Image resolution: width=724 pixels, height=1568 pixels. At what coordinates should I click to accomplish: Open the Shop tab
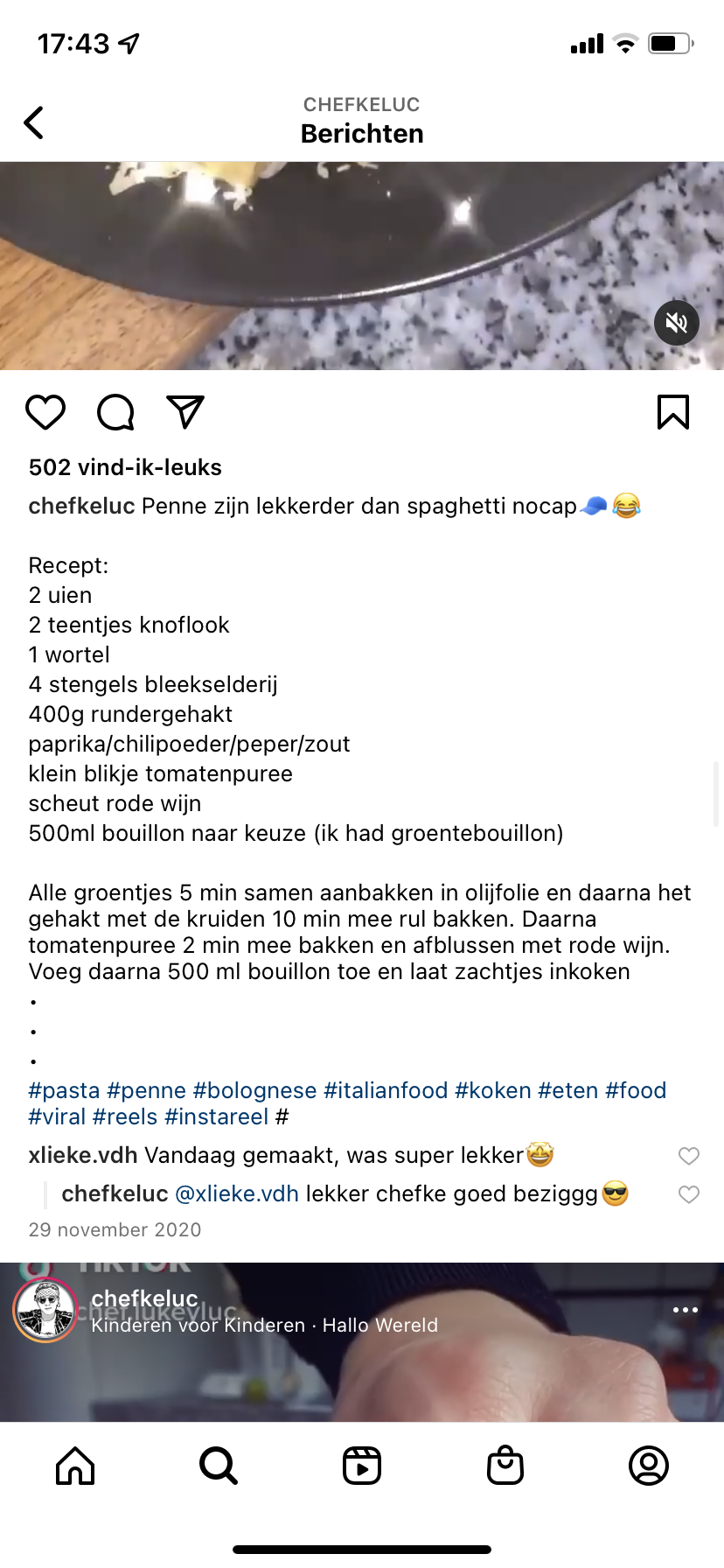tap(505, 1466)
